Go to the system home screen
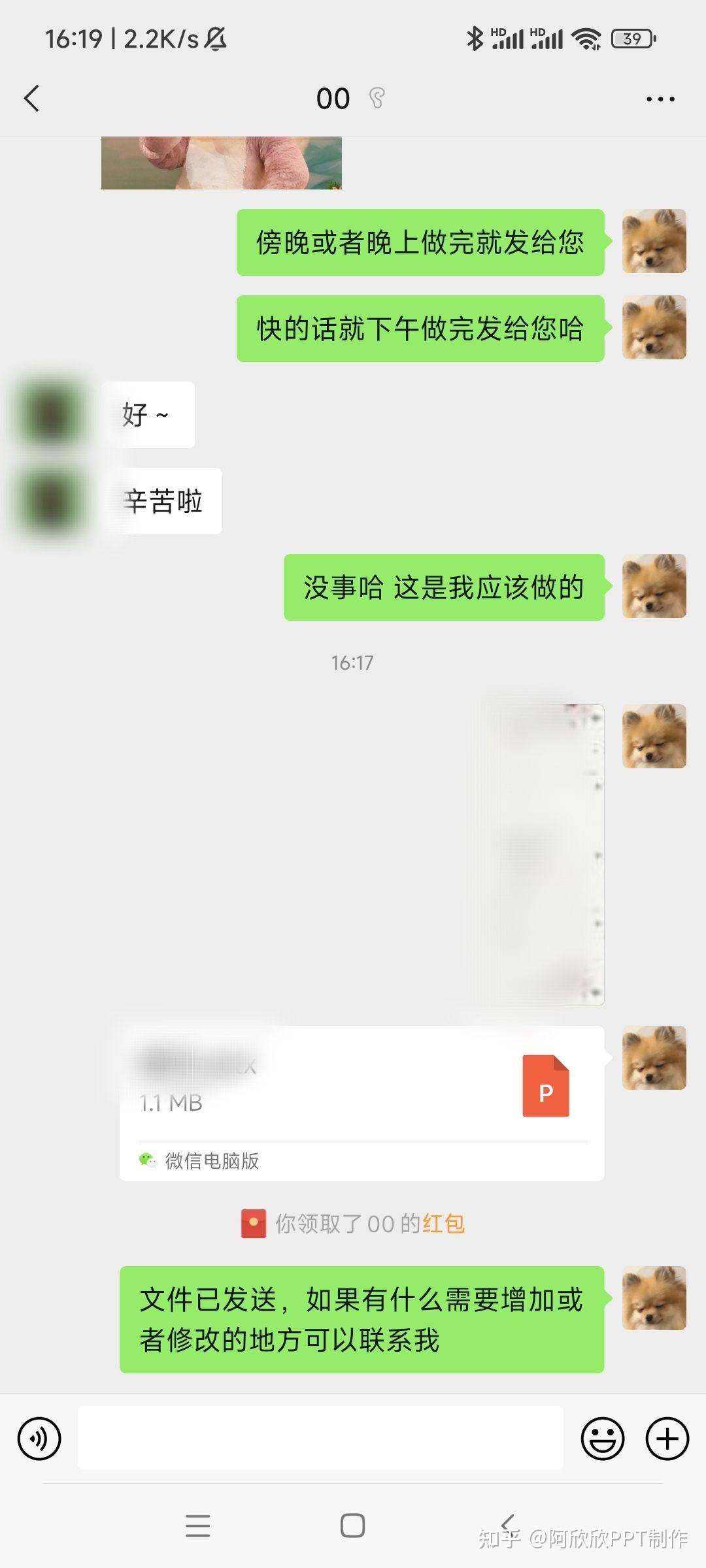The height and width of the screenshot is (1568, 706). [352, 1526]
